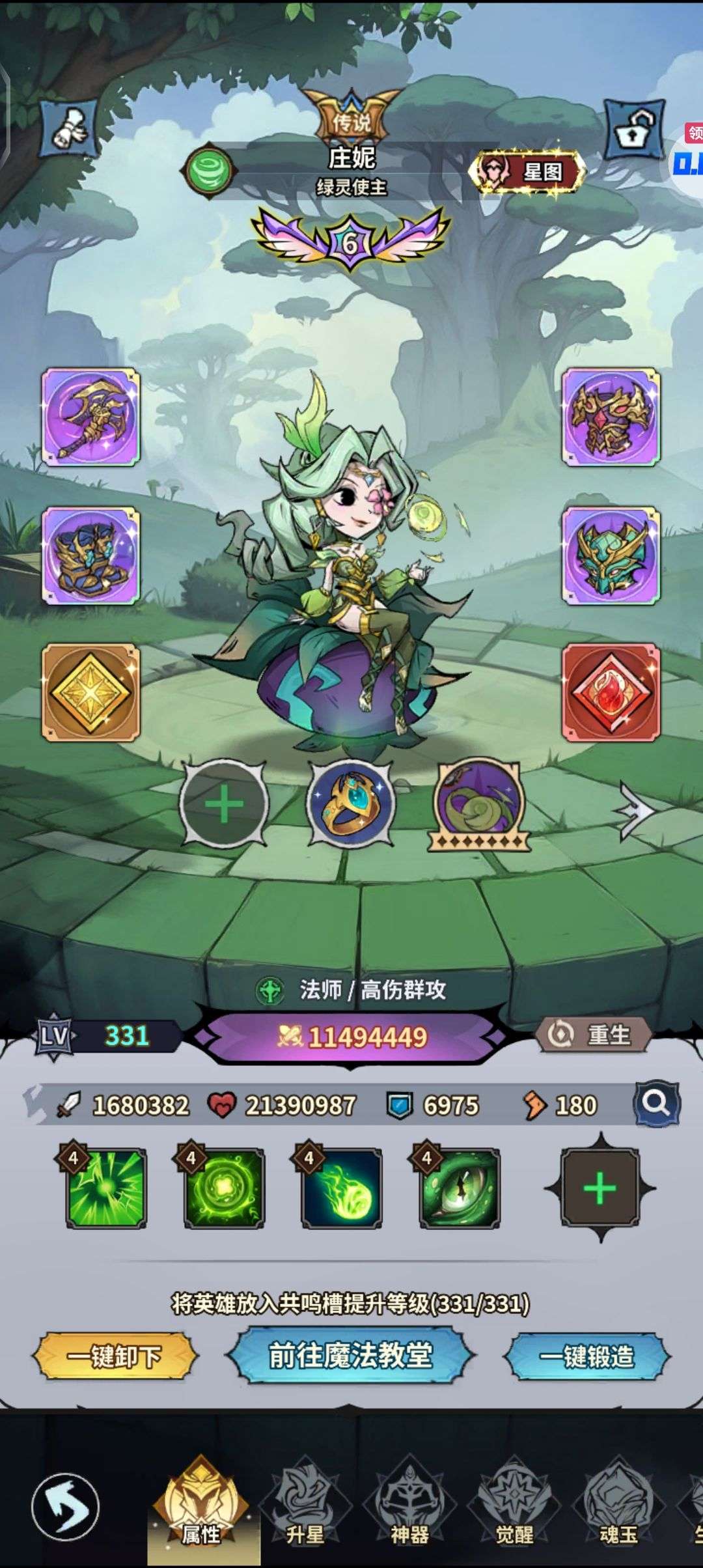Image resolution: width=703 pixels, height=1568 pixels.
Task: Add an item to the empty plus slot
Action: coord(224,804)
